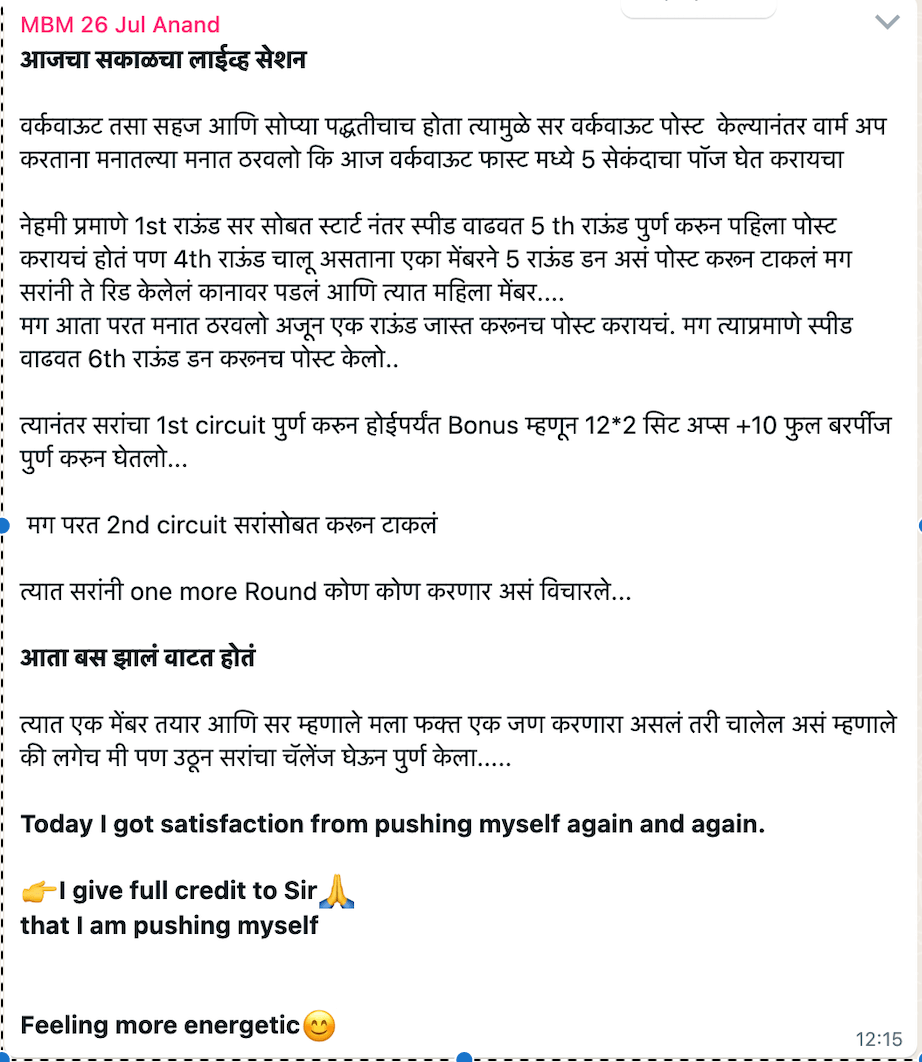
Task: Open sender MBM 26 Jul Anand's profile
Action: pos(120,24)
